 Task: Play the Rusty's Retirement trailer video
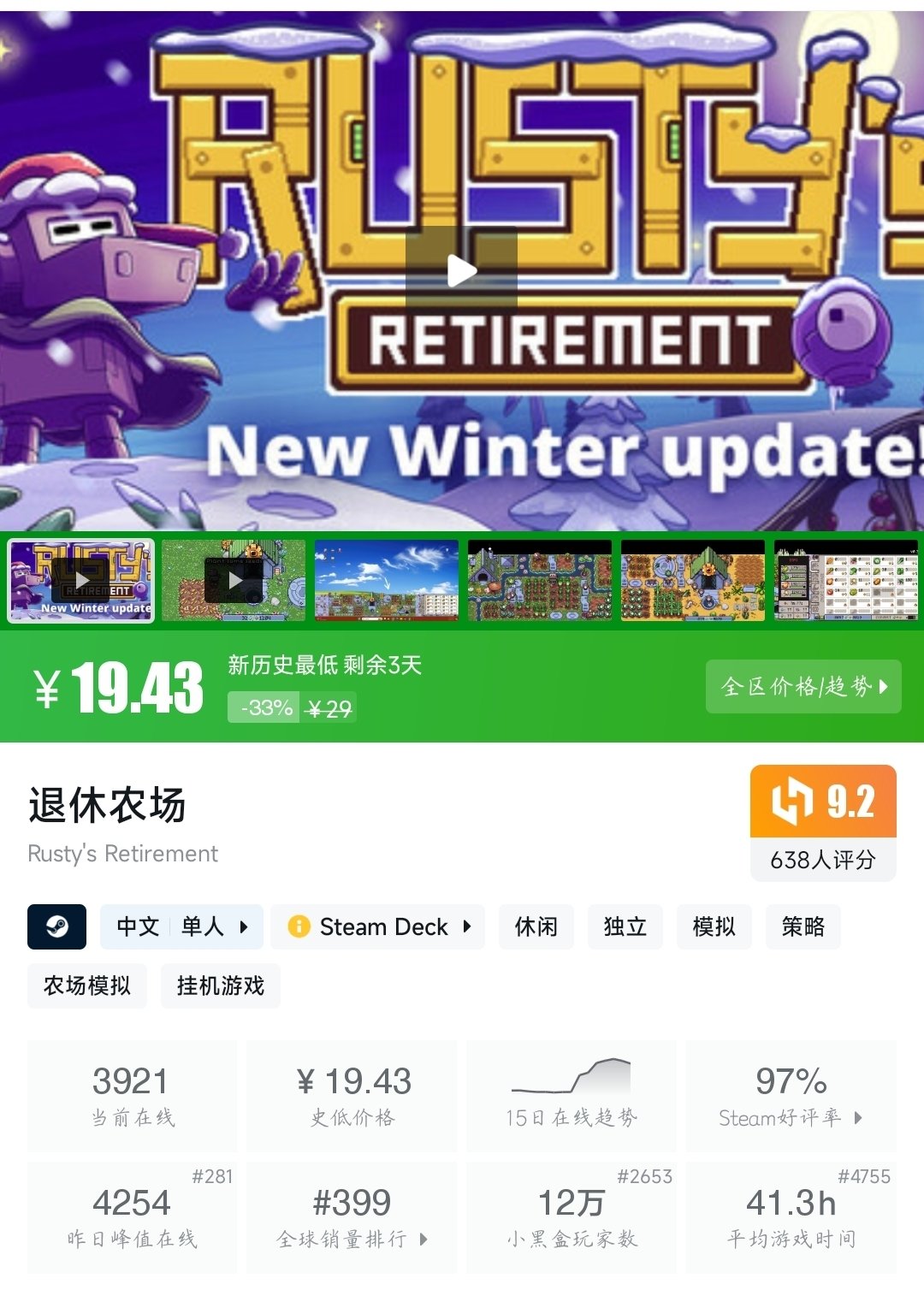(x=461, y=271)
